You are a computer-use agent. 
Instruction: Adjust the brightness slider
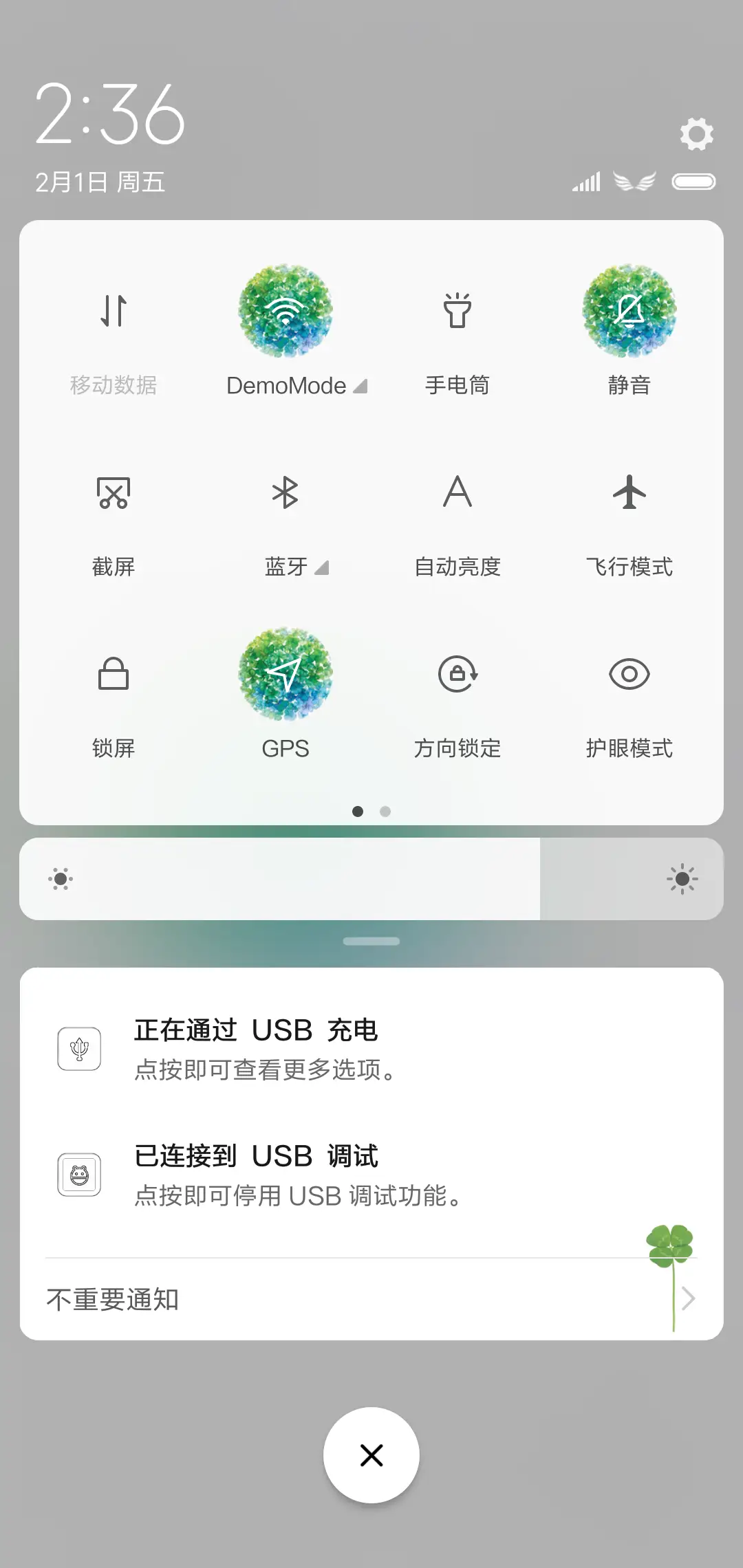coord(371,879)
